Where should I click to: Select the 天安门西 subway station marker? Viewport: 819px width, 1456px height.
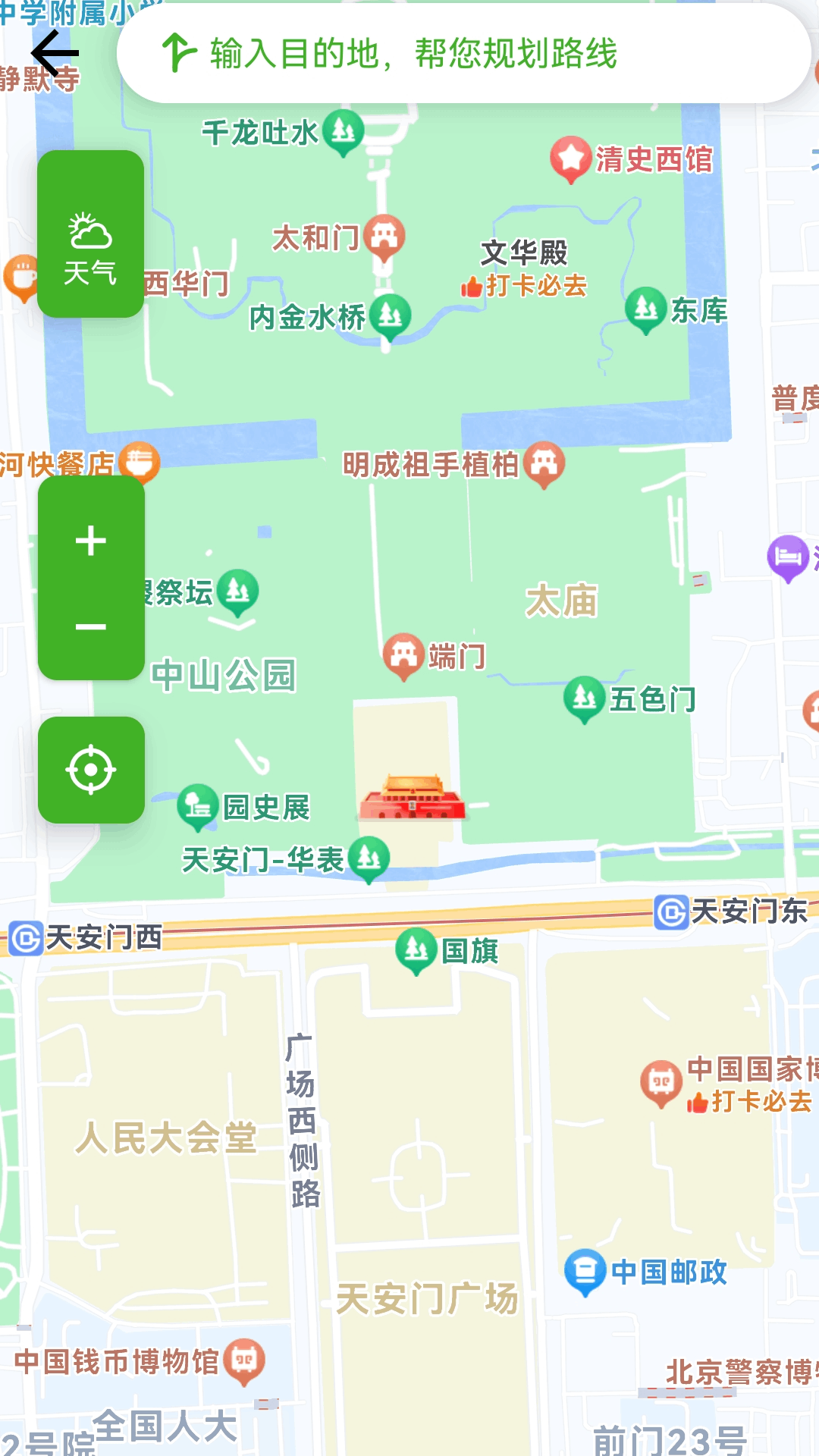pos(26,938)
